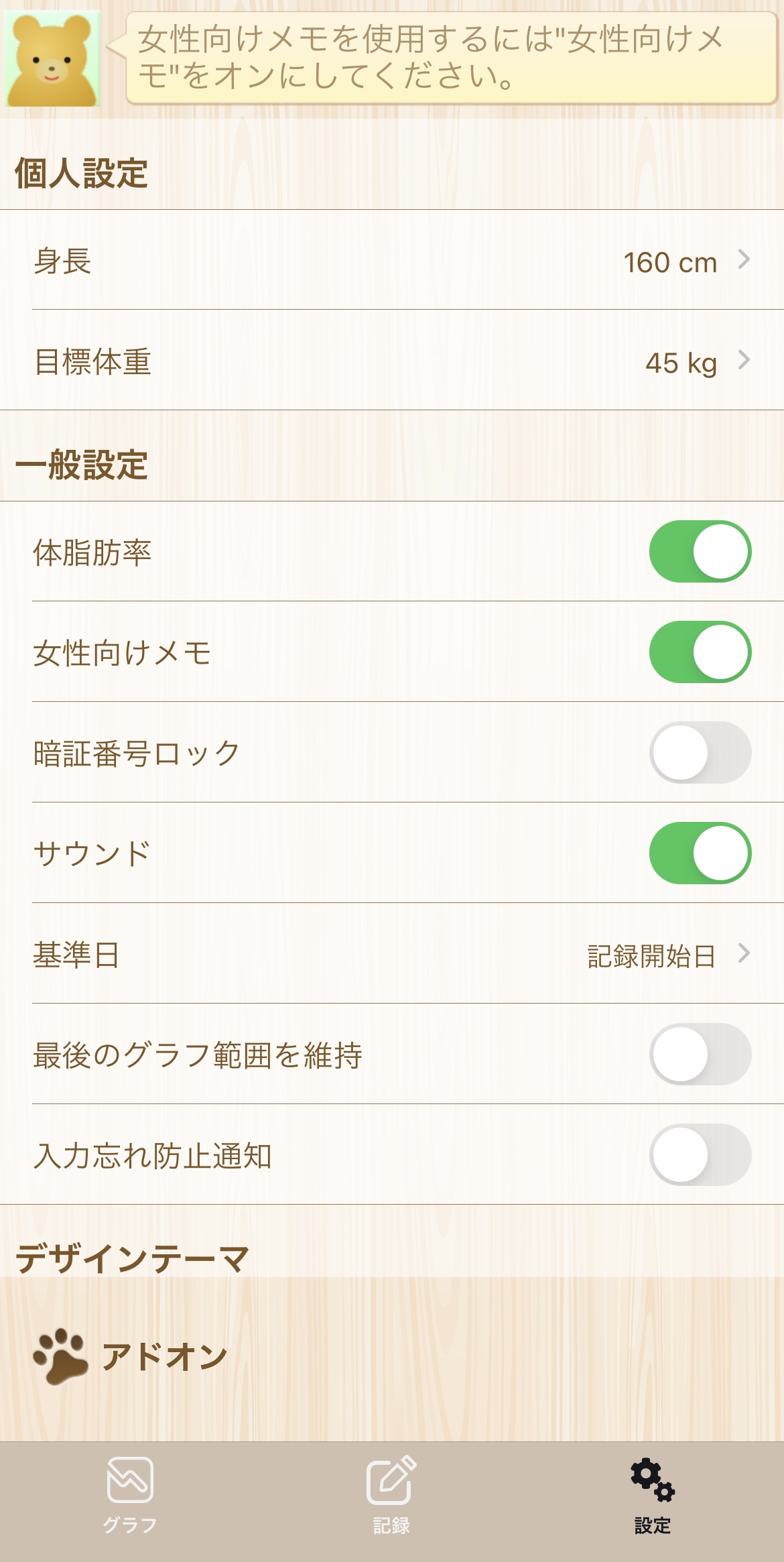784x1562 pixels.
Task: Enable 暗証番号ロック passcode lock
Action: point(700,753)
